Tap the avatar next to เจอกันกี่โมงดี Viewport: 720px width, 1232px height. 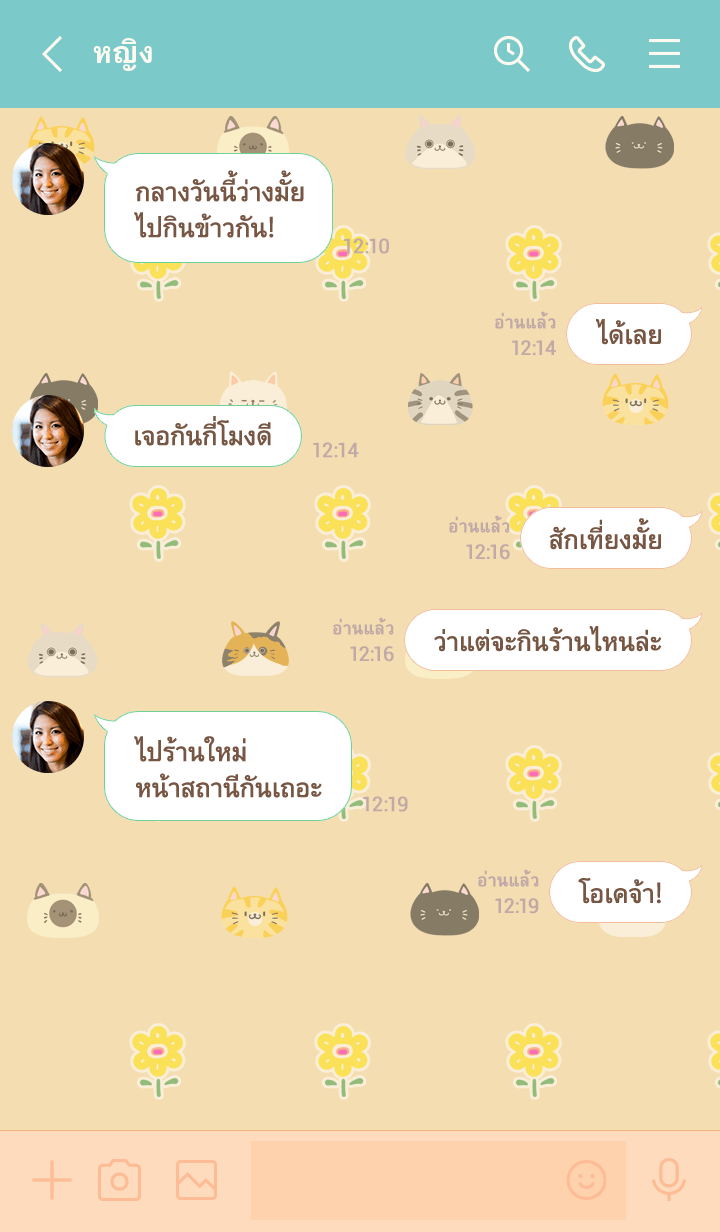coord(51,425)
